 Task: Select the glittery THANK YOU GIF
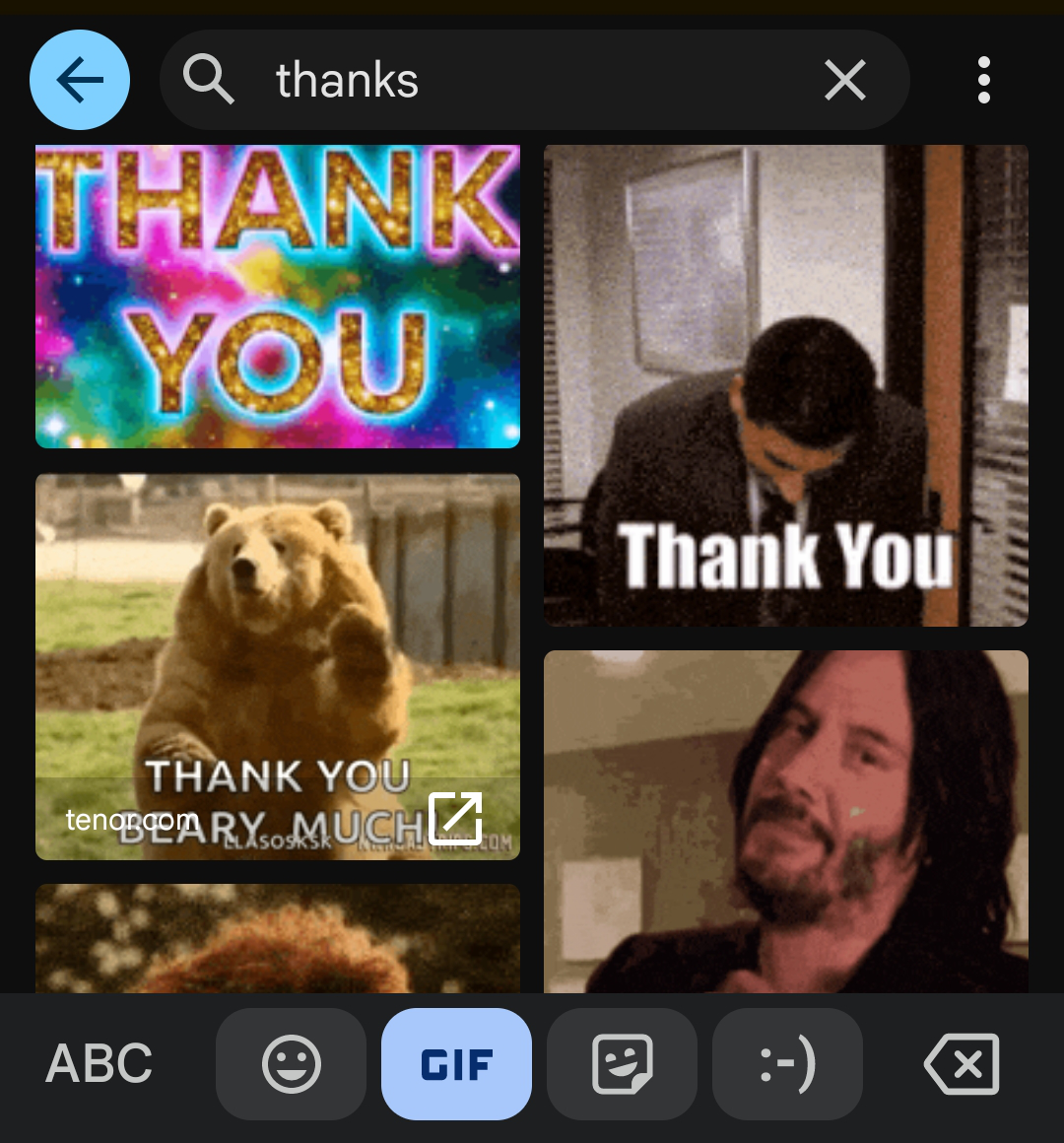[x=278, y=296]
